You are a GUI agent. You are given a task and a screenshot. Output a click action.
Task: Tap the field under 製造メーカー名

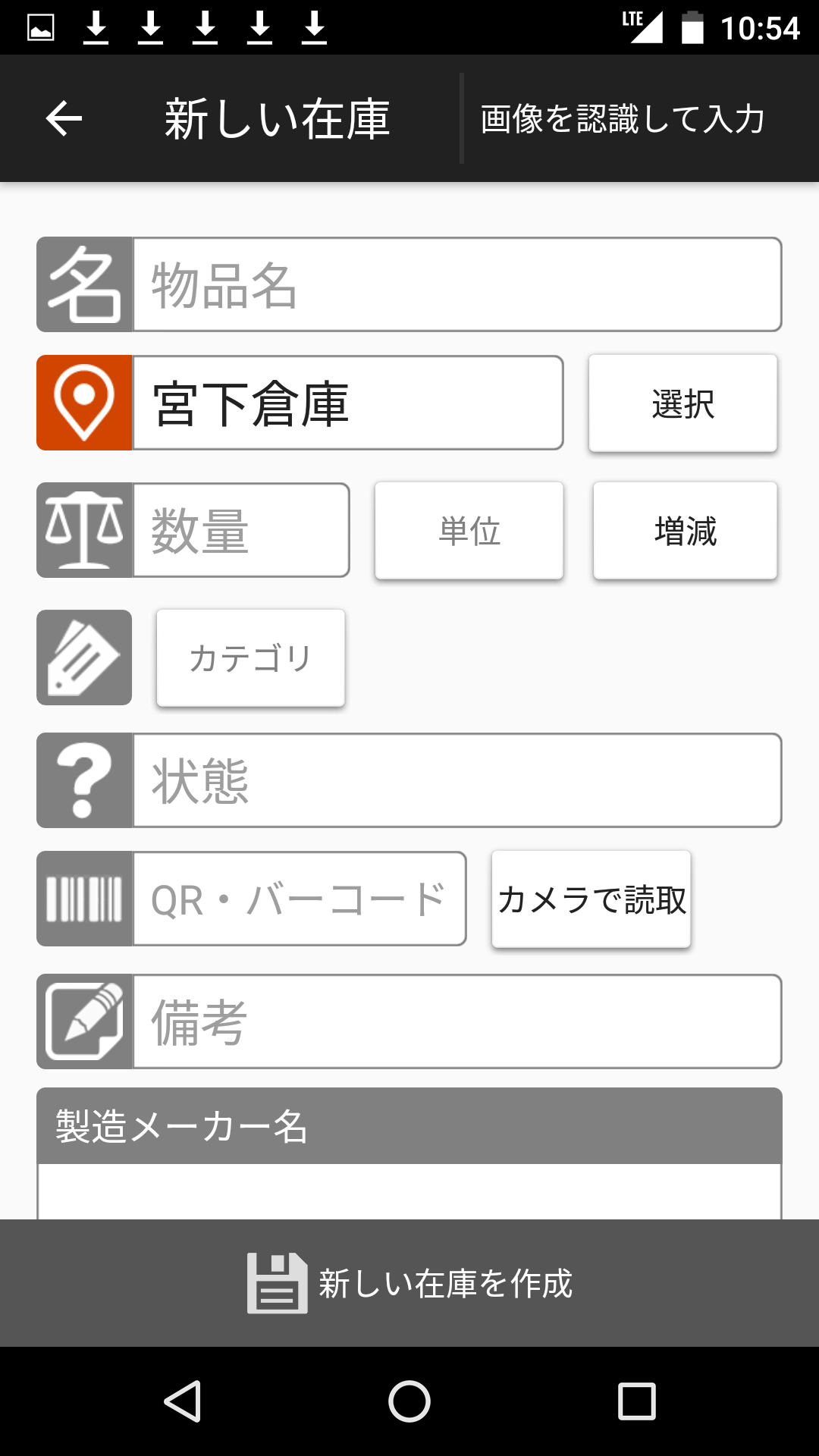click(x=409, y=1191)
